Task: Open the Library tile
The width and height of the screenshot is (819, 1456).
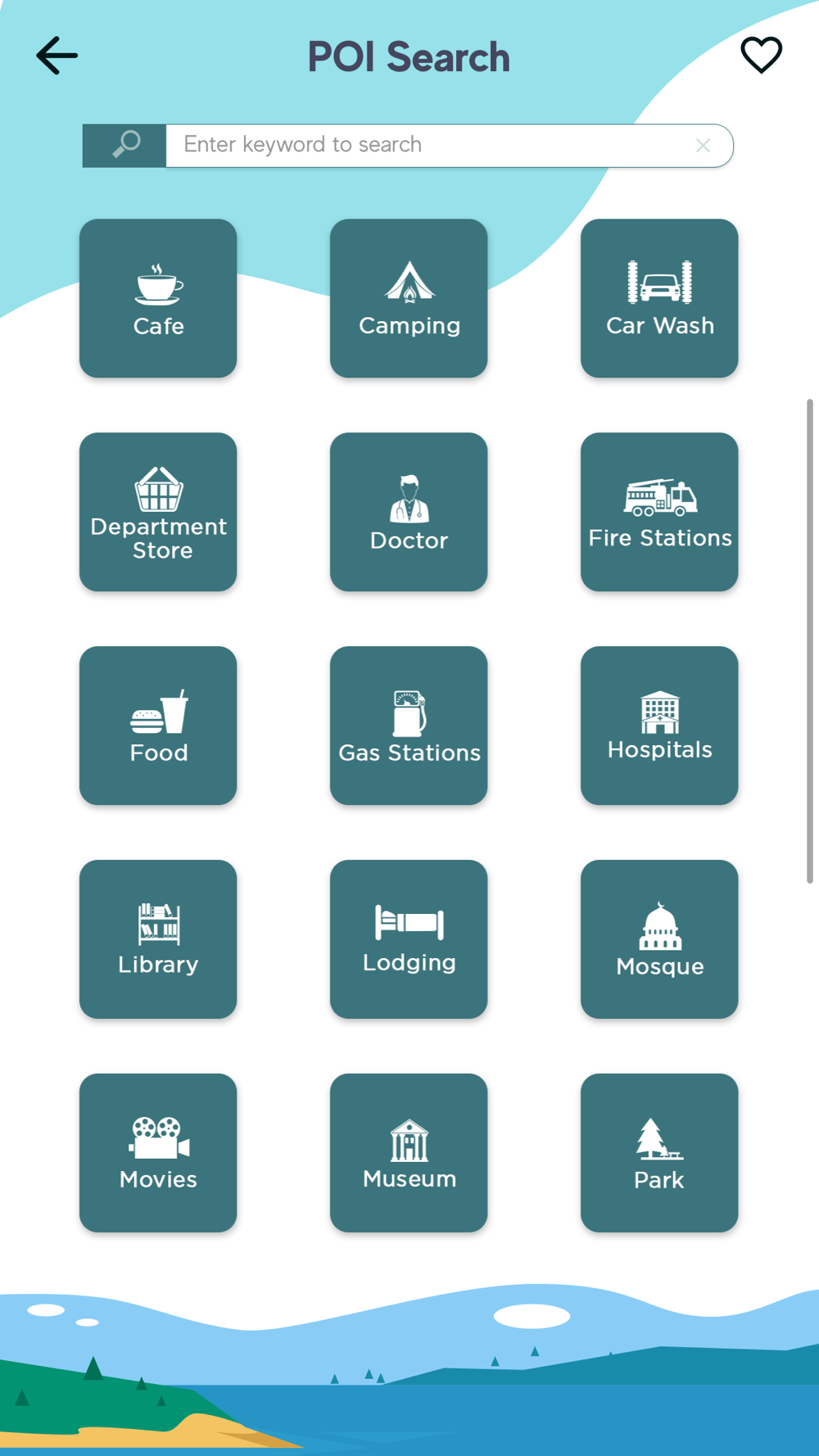Action: tap(158, 939)
